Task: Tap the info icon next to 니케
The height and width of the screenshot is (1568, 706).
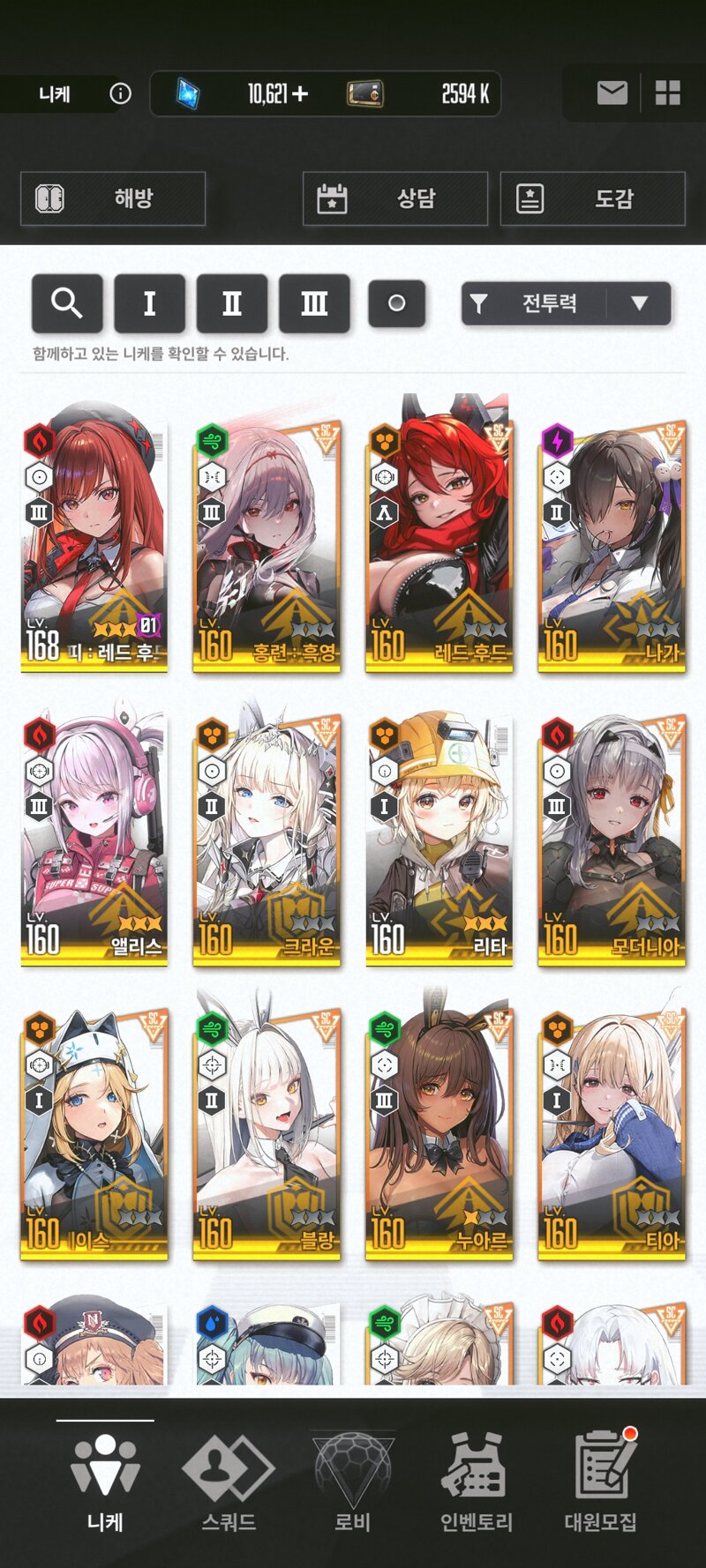Action: coord(120,93)
